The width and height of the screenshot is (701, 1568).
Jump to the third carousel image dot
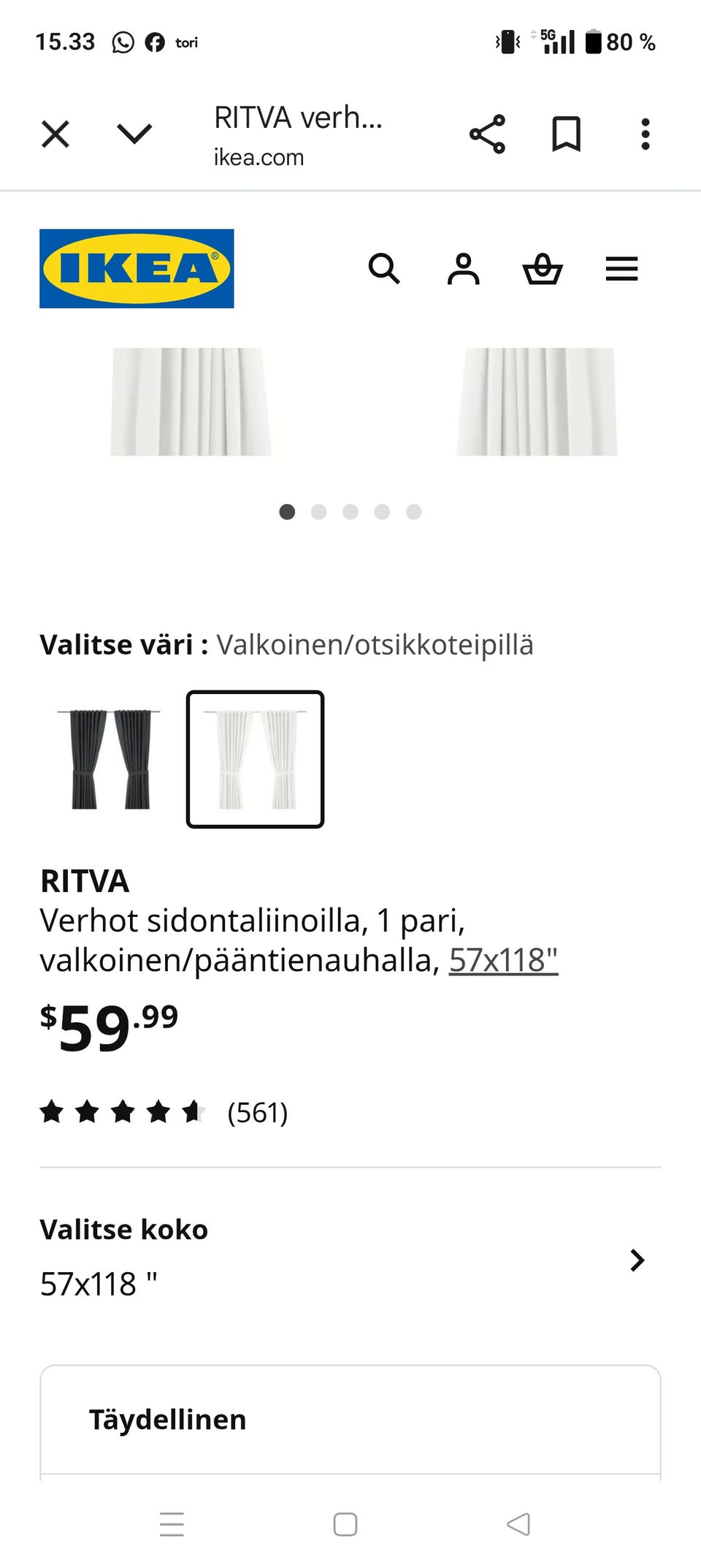350,512
